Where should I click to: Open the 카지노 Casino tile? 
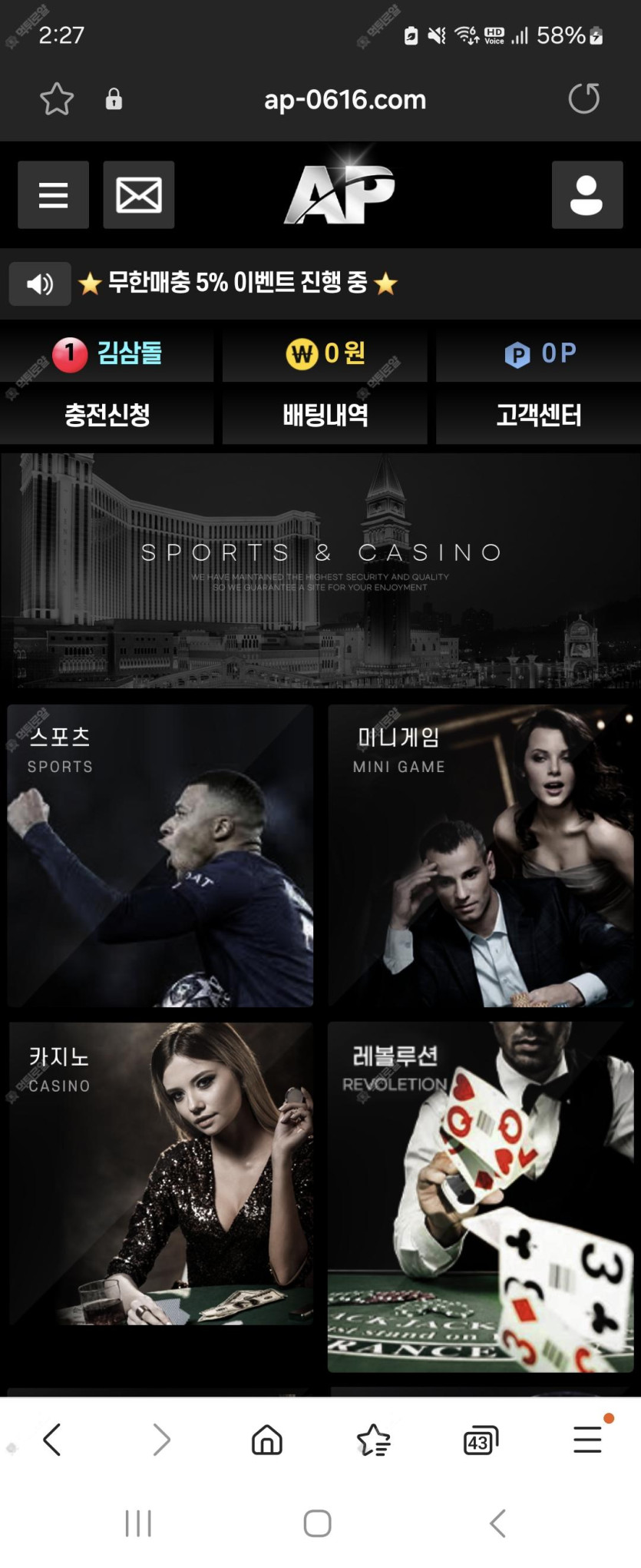click(x=160, y=1173)
